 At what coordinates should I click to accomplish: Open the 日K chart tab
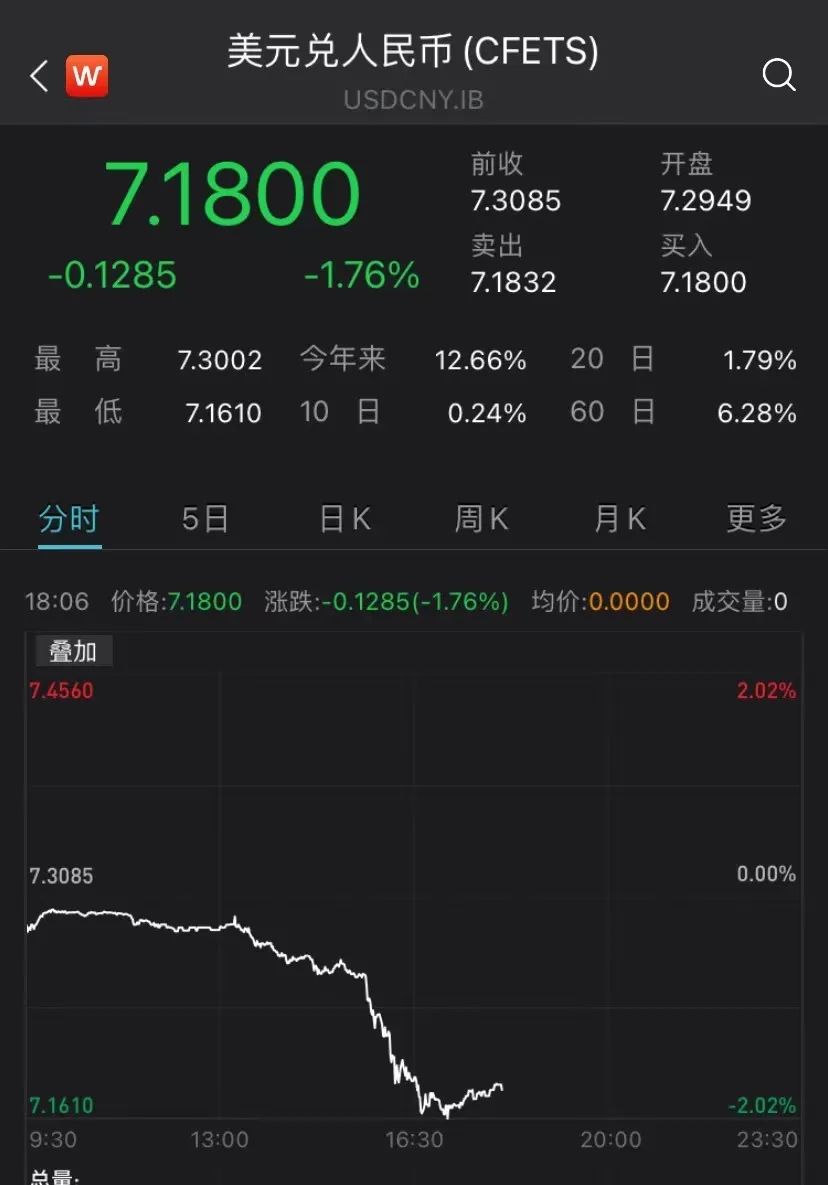(x=343, y=519)
